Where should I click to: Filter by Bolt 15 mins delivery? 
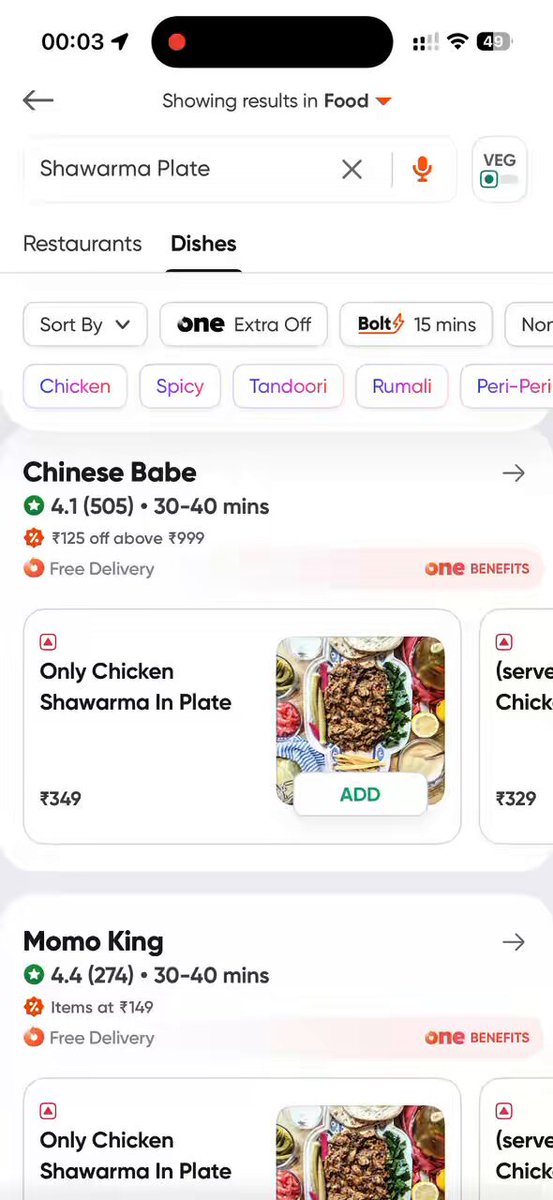[x=416, y=324]
